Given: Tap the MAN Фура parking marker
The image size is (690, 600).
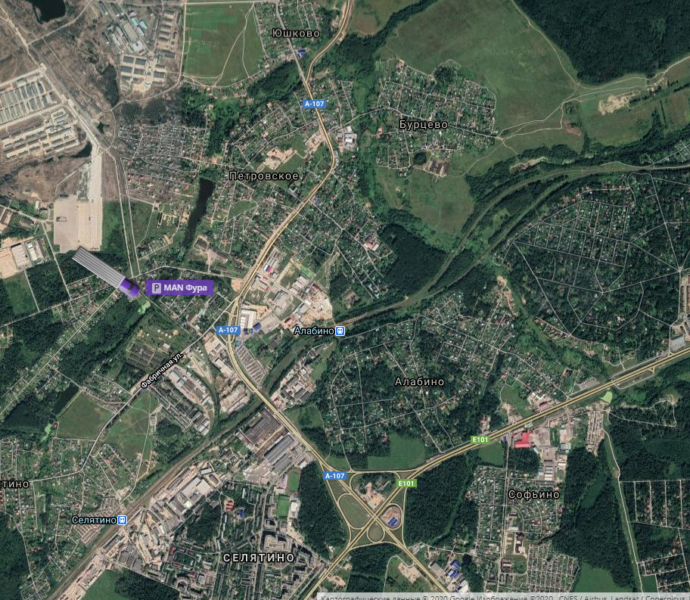Looking at the screenshot, I should tap(180, 288).
